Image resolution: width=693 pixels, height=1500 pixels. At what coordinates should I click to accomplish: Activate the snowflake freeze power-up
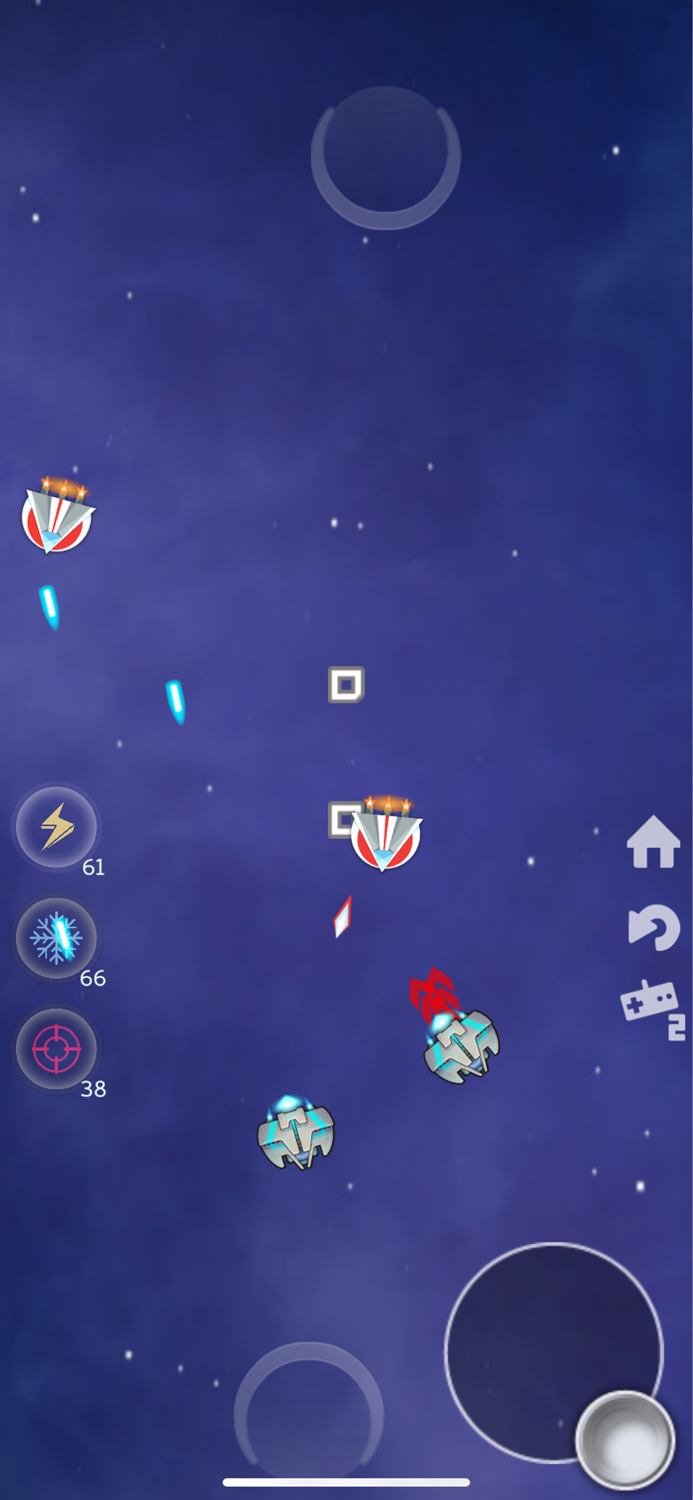[56, 938]
